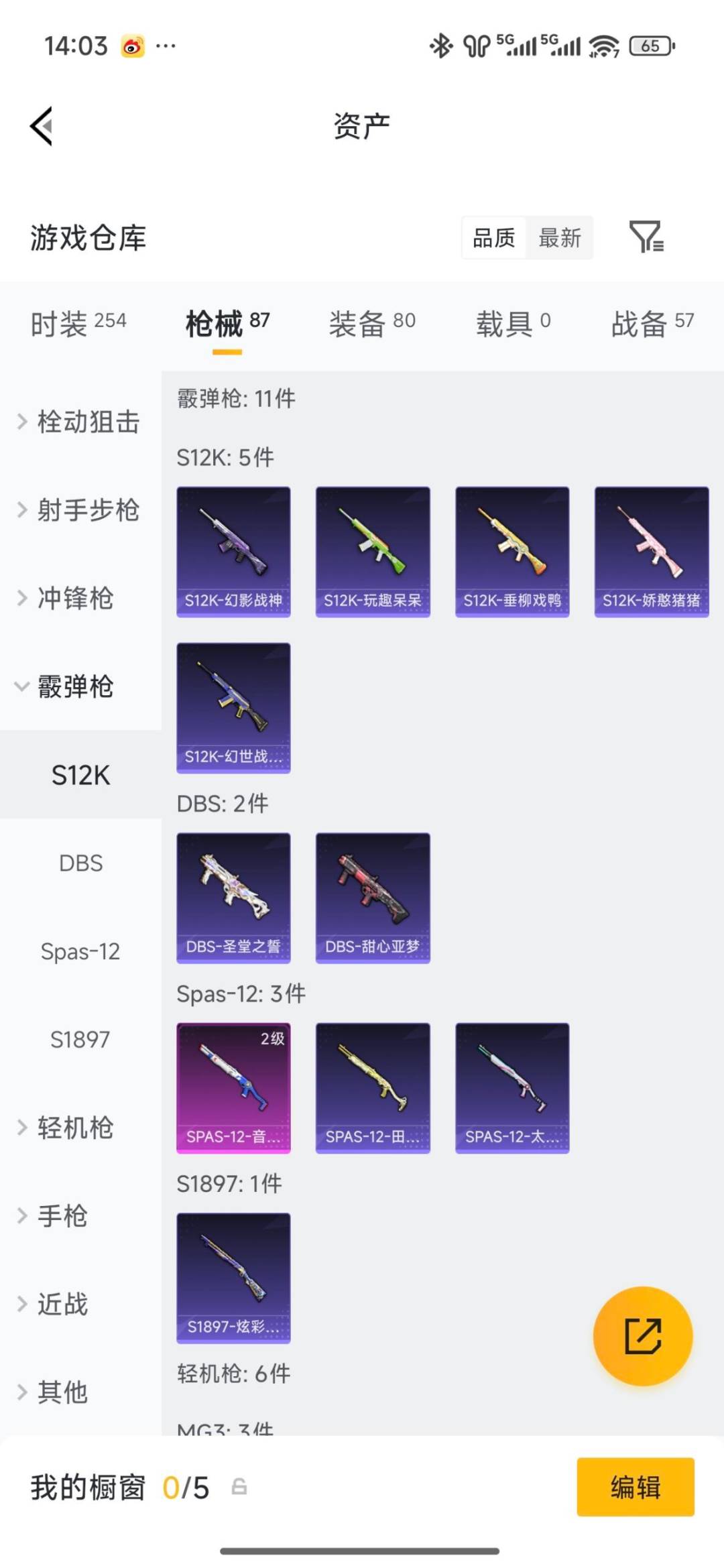This screenshot has width=724, height=1568.
Task: Select Spas-12 in the sidebar list
Action: pos(80,951)
